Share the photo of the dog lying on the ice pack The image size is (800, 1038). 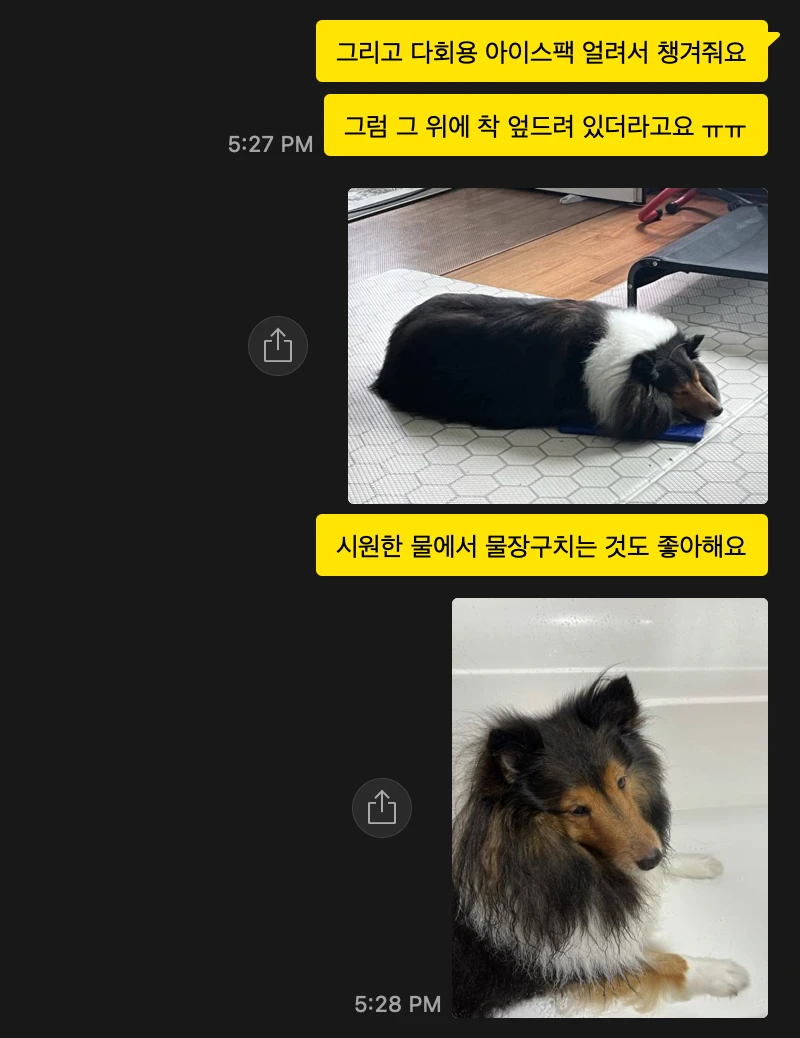click(x=278, y=346)
